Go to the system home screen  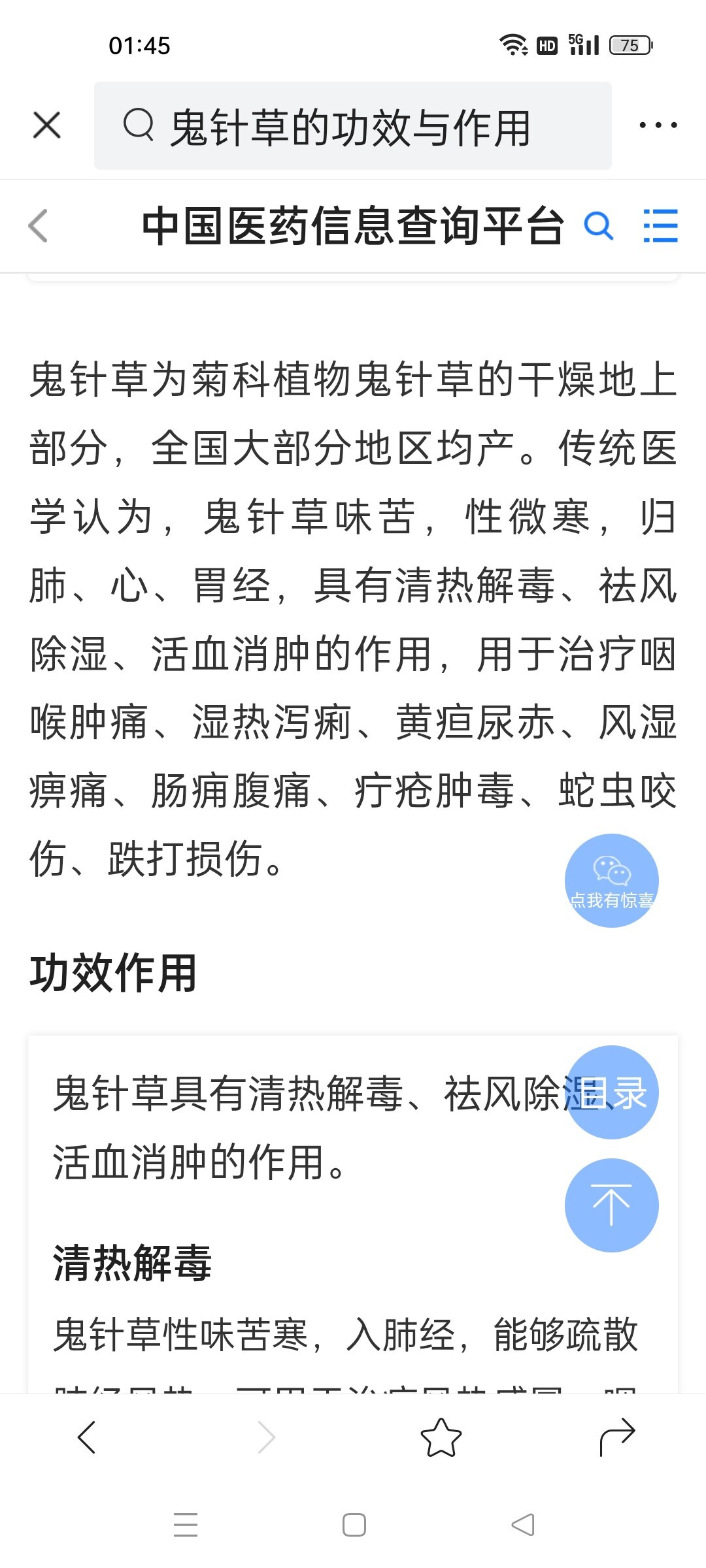(354, 1525)
